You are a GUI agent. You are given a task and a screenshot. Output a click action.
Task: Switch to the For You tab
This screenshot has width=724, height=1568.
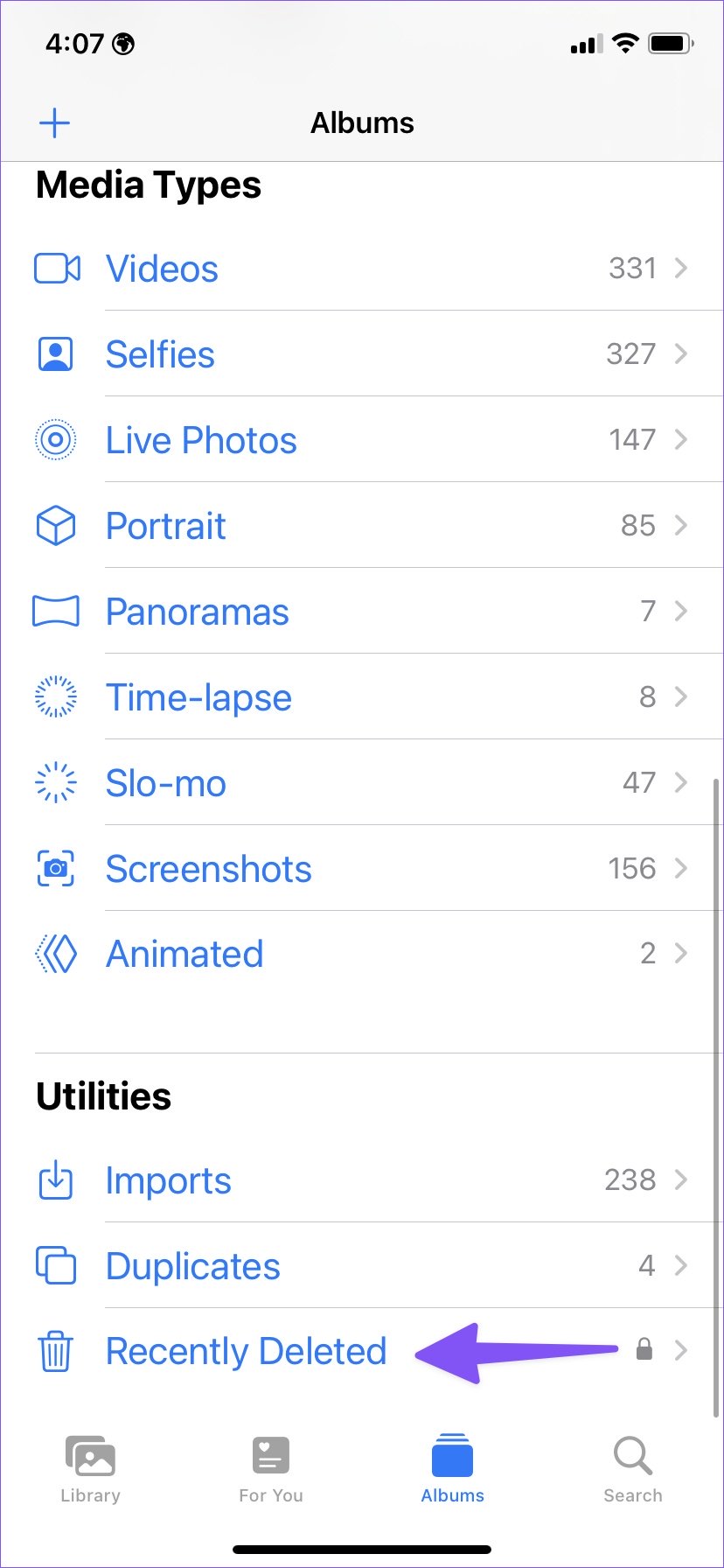pyautogui.click(x=271, y=1470)
